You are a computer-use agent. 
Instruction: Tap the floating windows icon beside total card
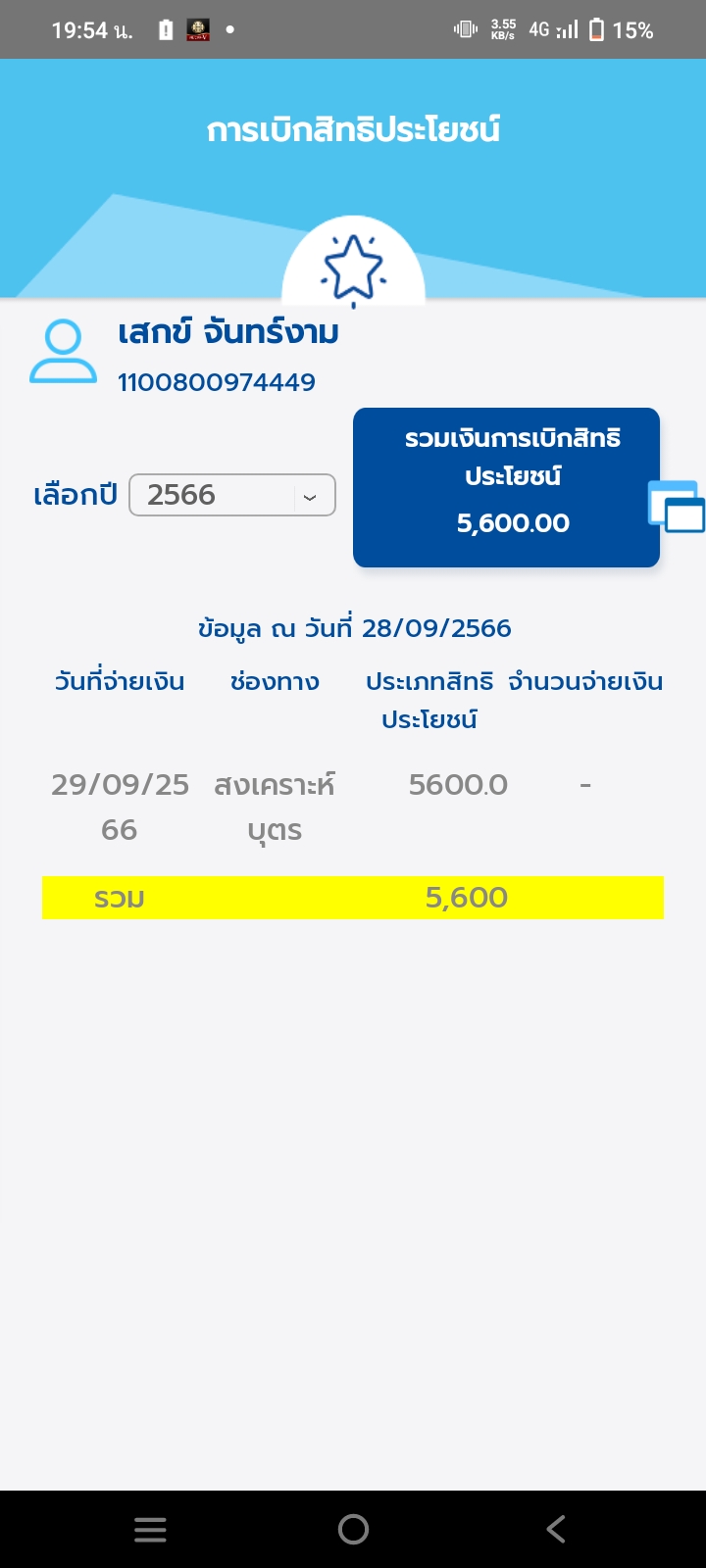click(677, 507)
